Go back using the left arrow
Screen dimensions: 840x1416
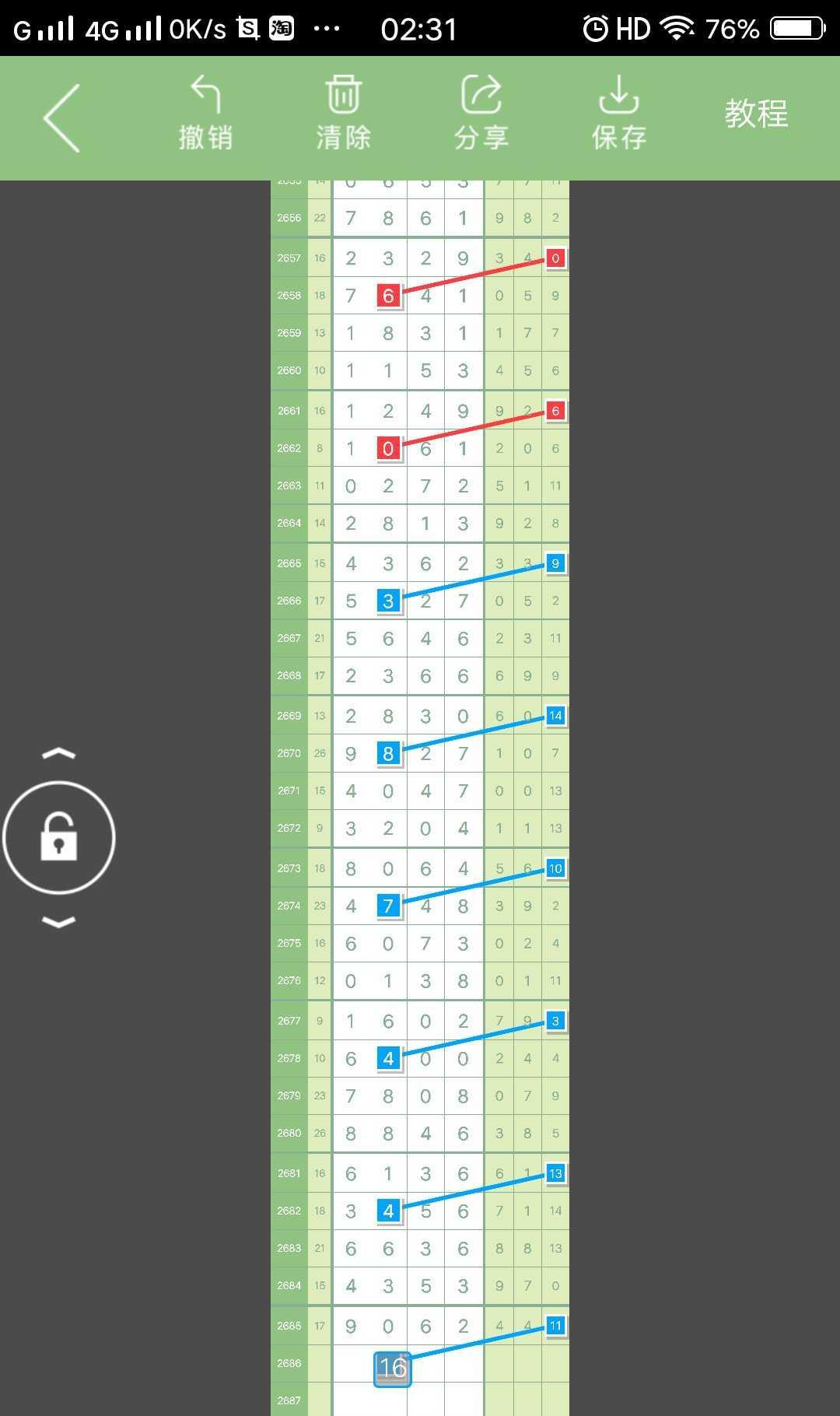coord(62,117)
